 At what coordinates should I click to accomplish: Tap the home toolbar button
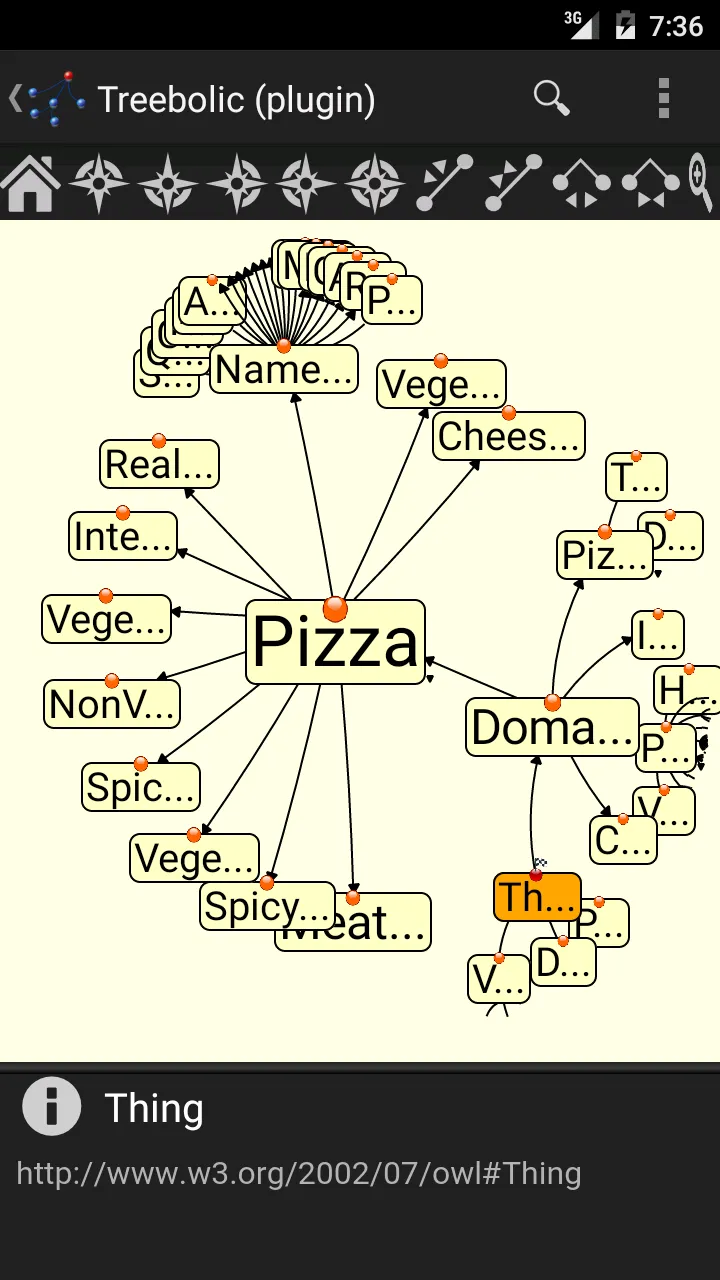point(30,183)
